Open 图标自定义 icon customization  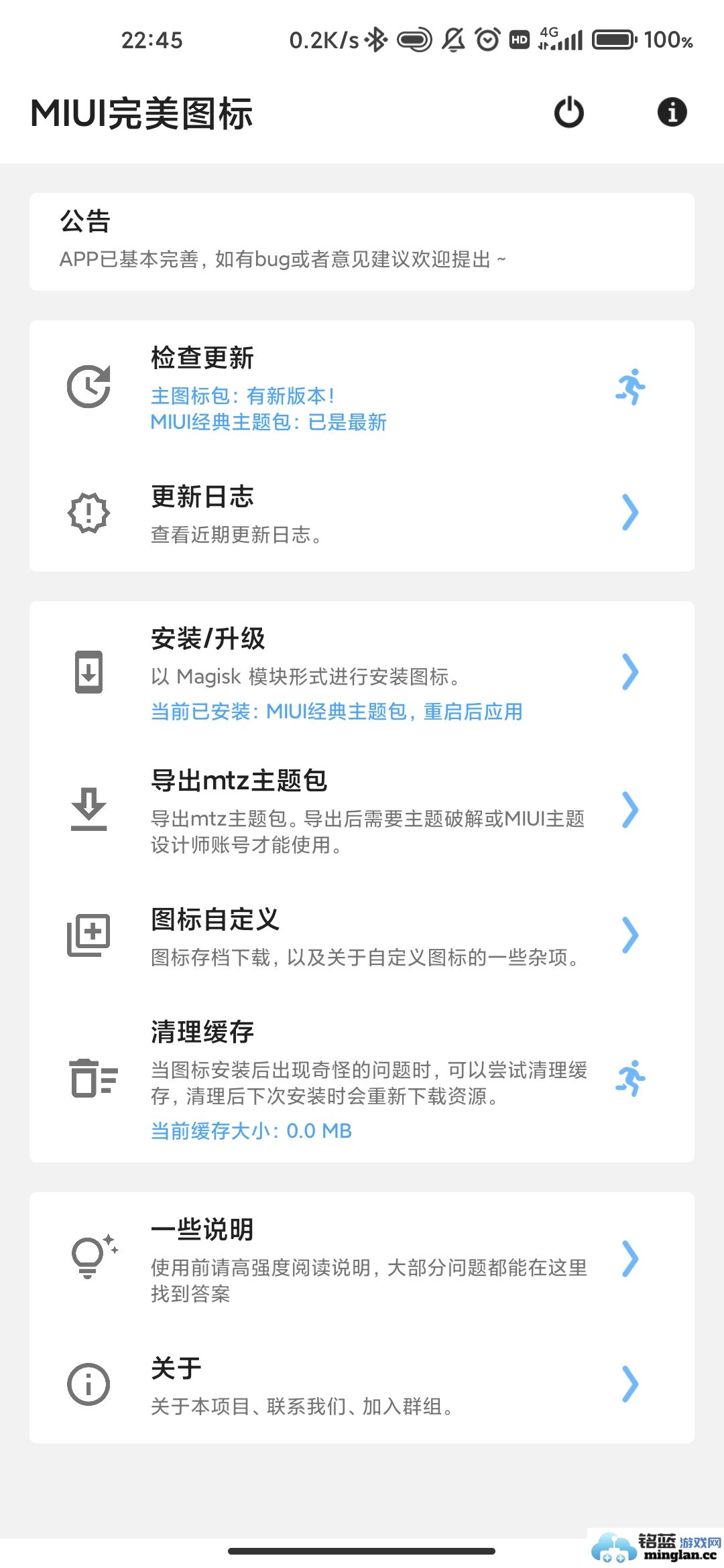362,936
